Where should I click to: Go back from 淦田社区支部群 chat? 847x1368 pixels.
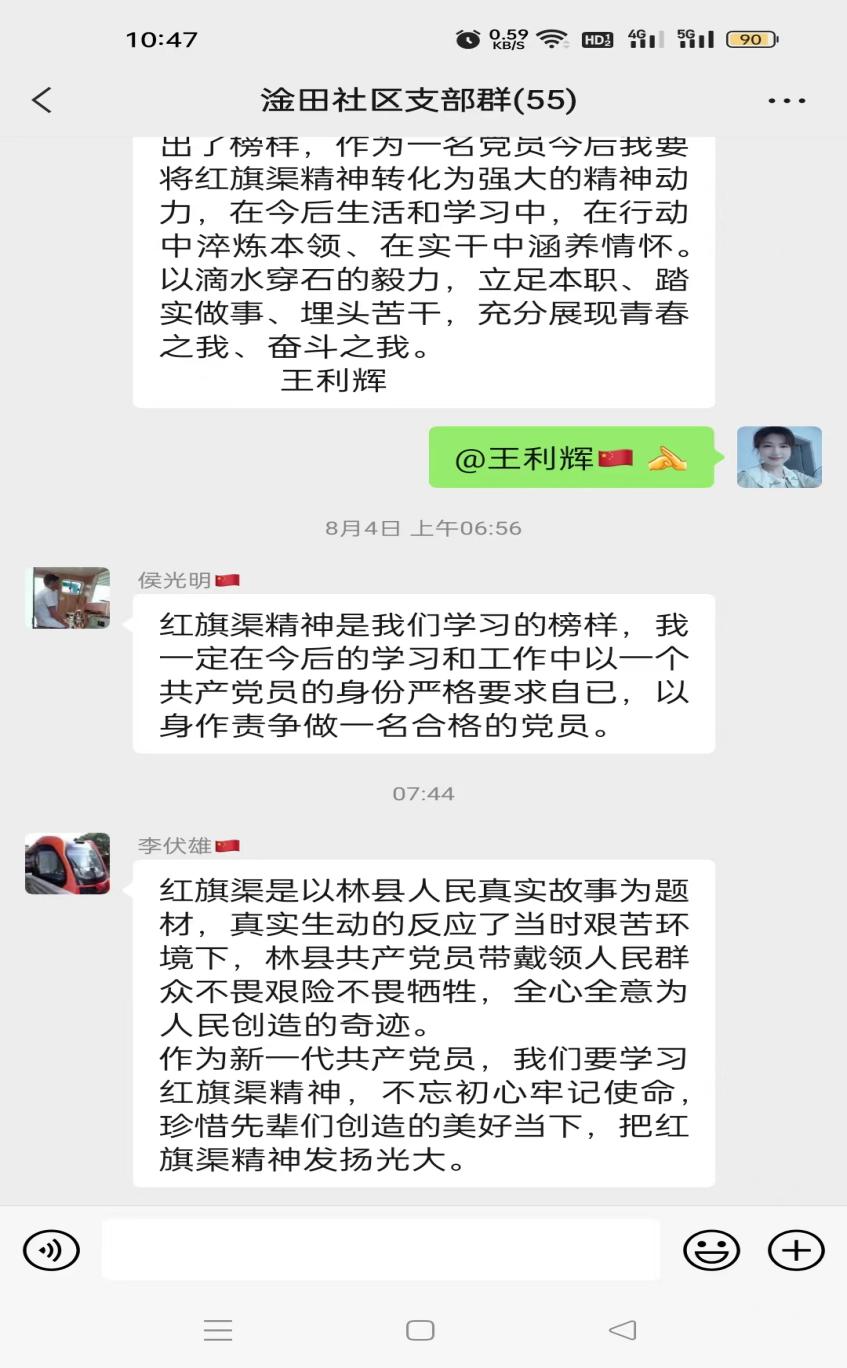(42, 100)
